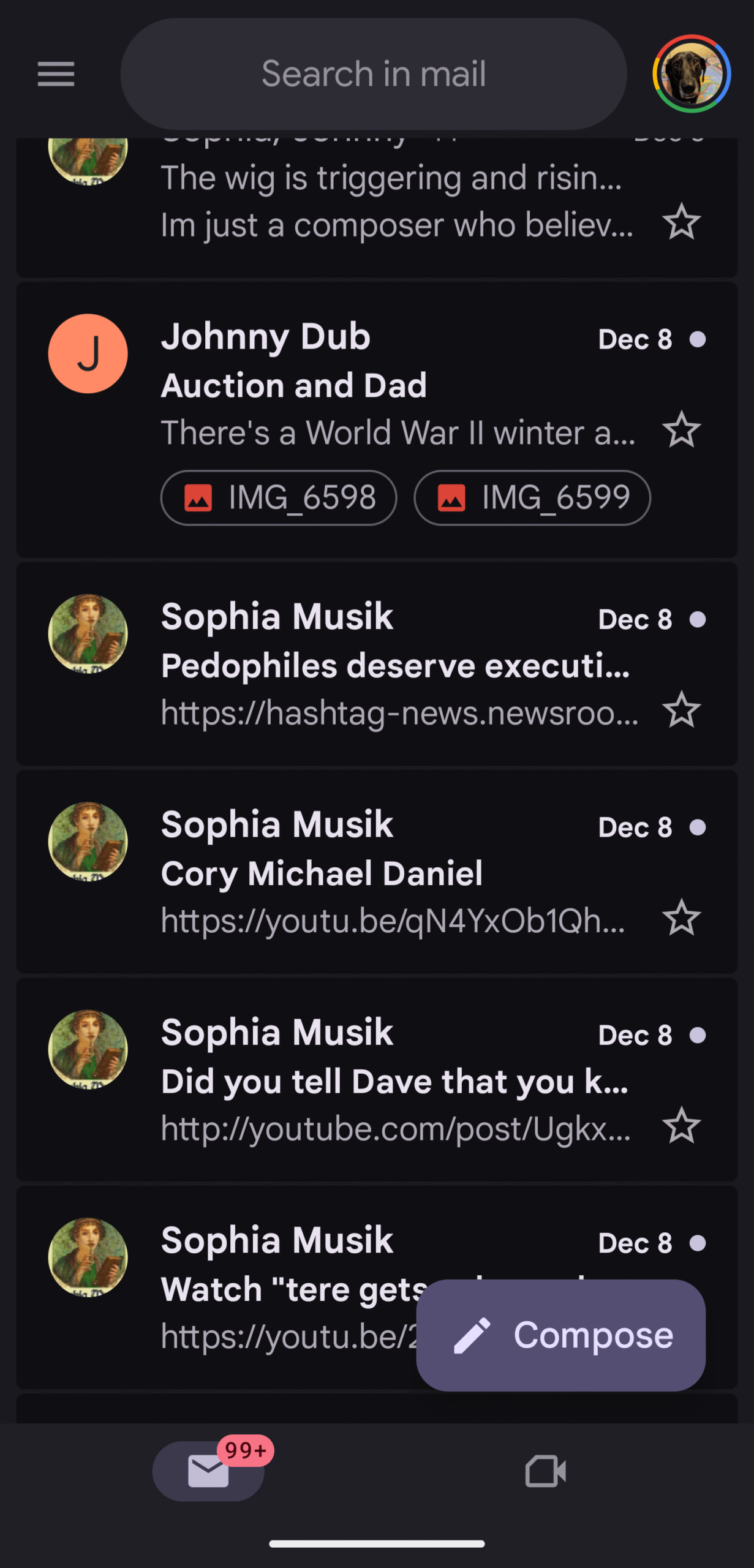Star the Cory Michael Daniel email
Screen dimensions: 754x1568
(681, 918)
